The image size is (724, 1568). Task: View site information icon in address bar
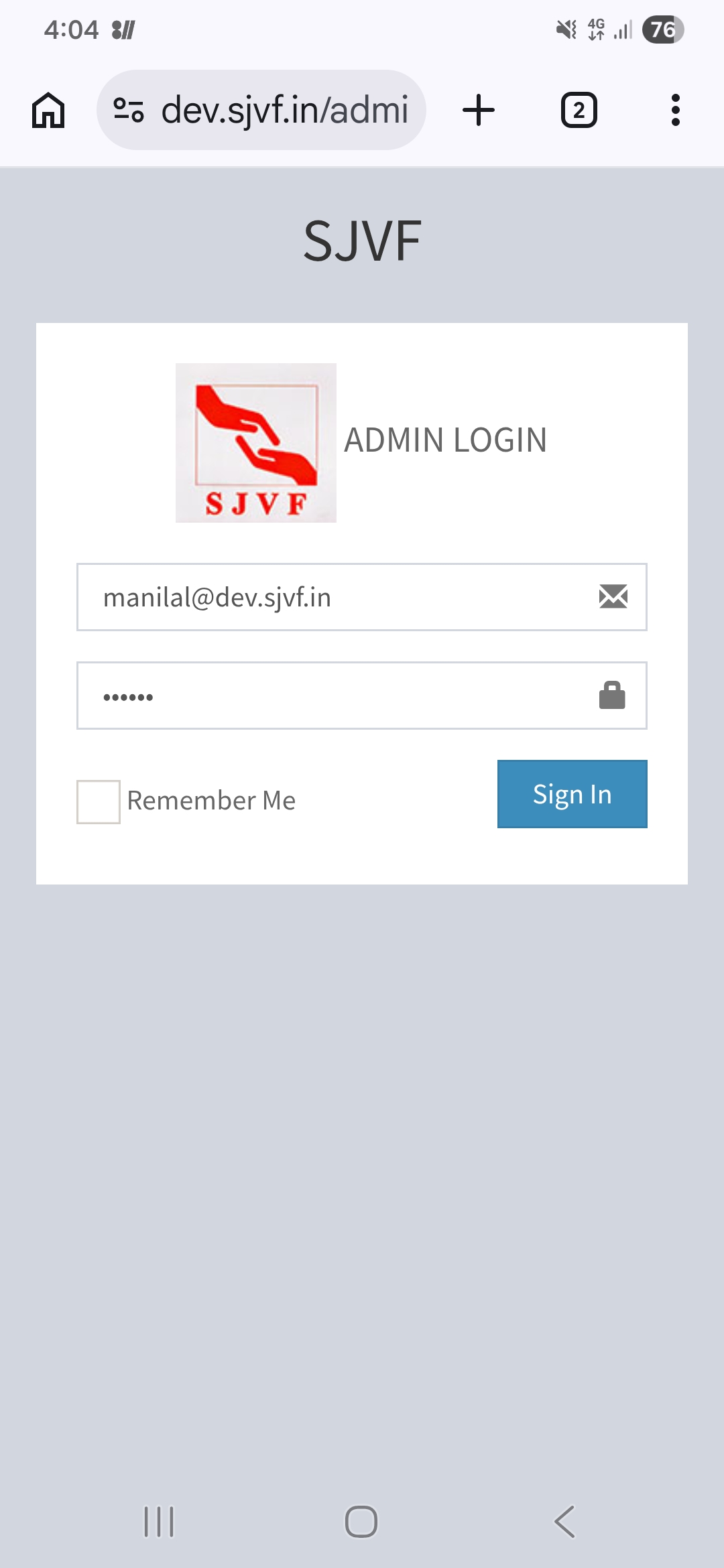click(129, 110)
